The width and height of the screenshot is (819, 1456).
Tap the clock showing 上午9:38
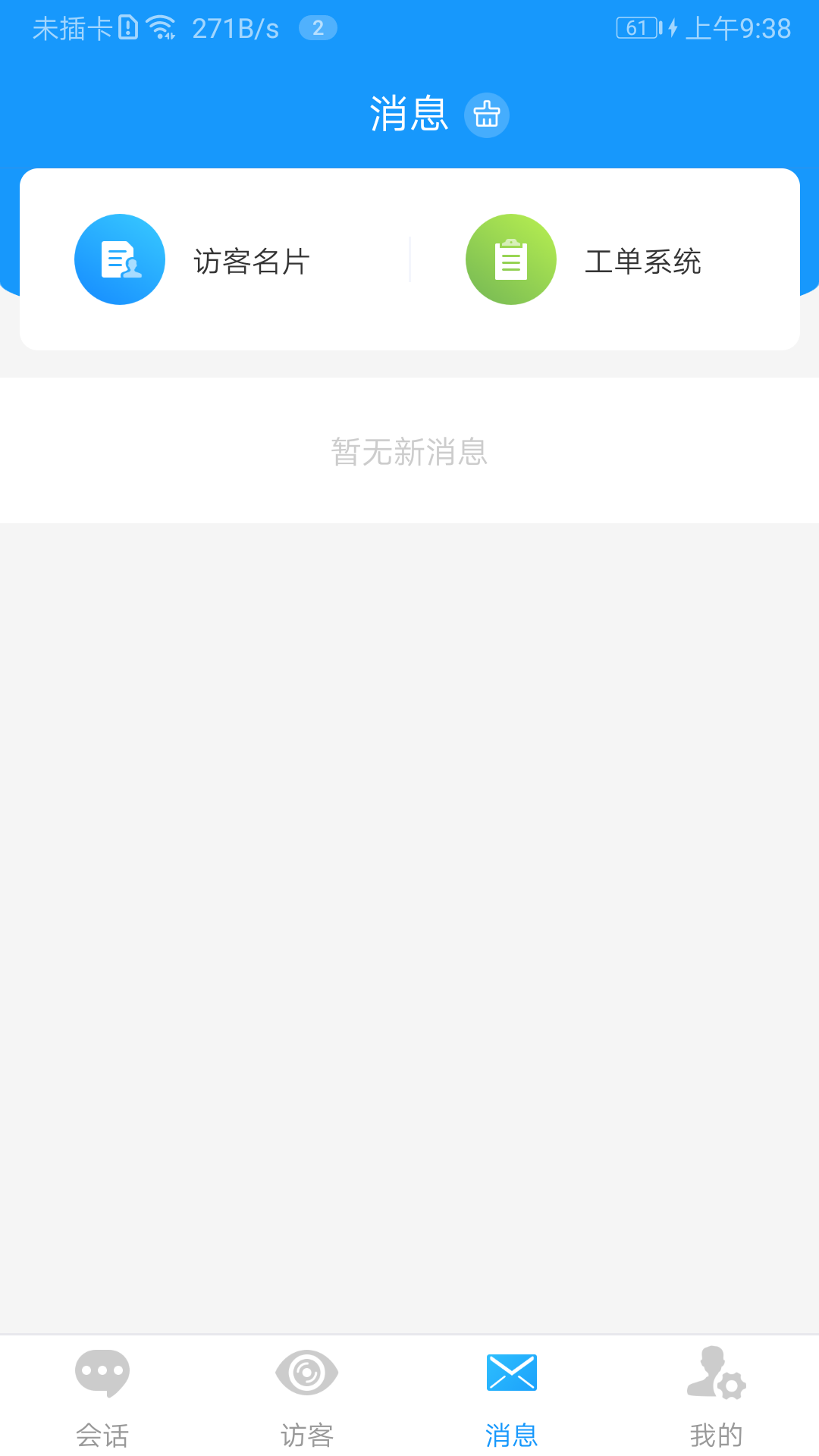[739, 27]
